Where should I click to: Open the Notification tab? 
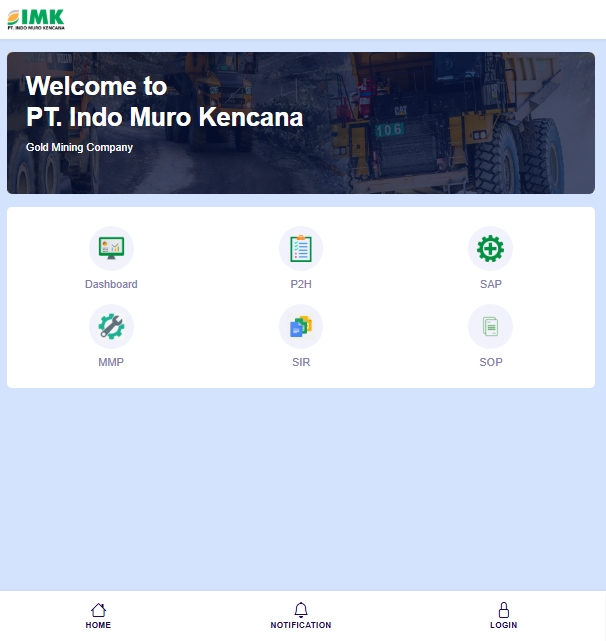(x=301, y=615)
